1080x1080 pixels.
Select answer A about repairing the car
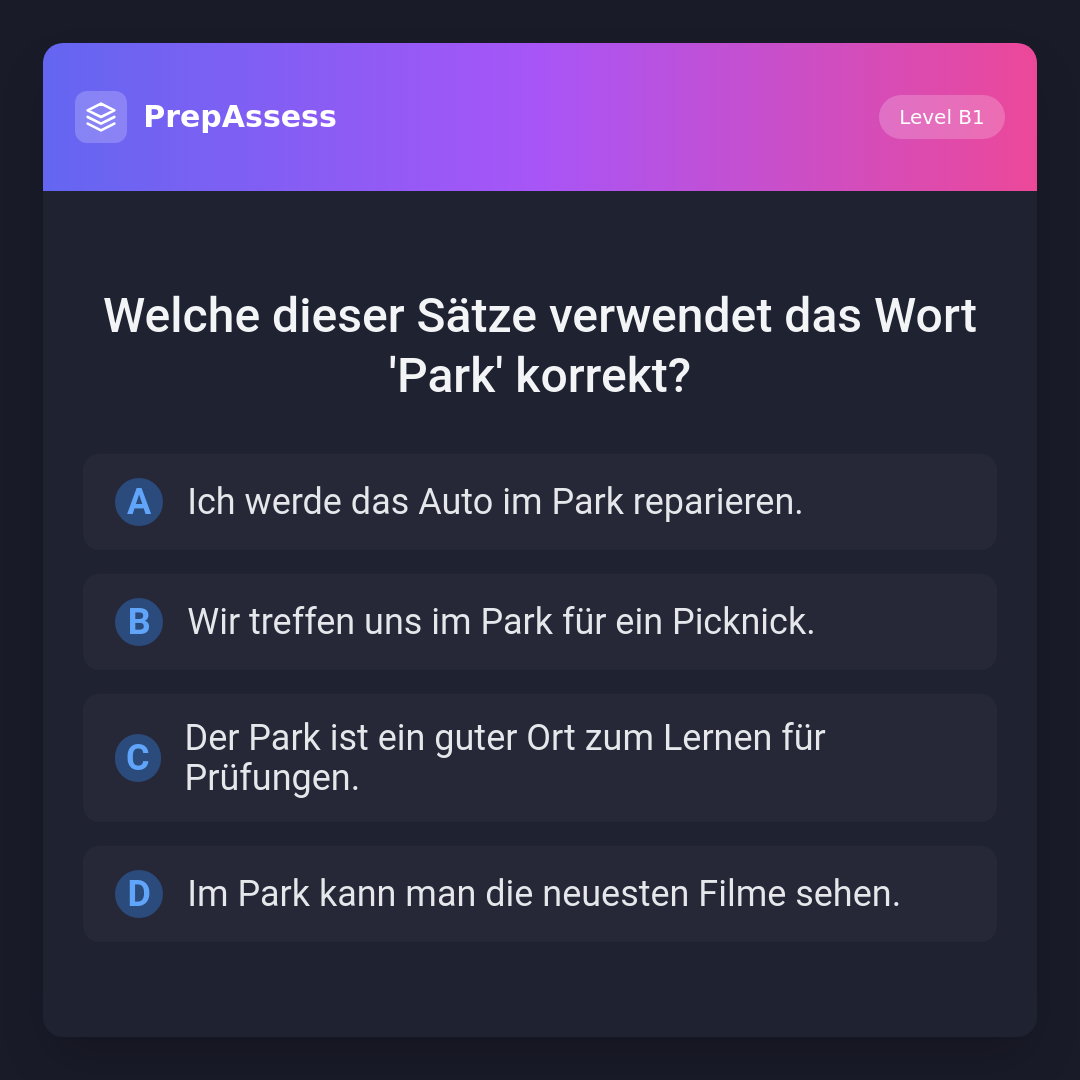539,502
